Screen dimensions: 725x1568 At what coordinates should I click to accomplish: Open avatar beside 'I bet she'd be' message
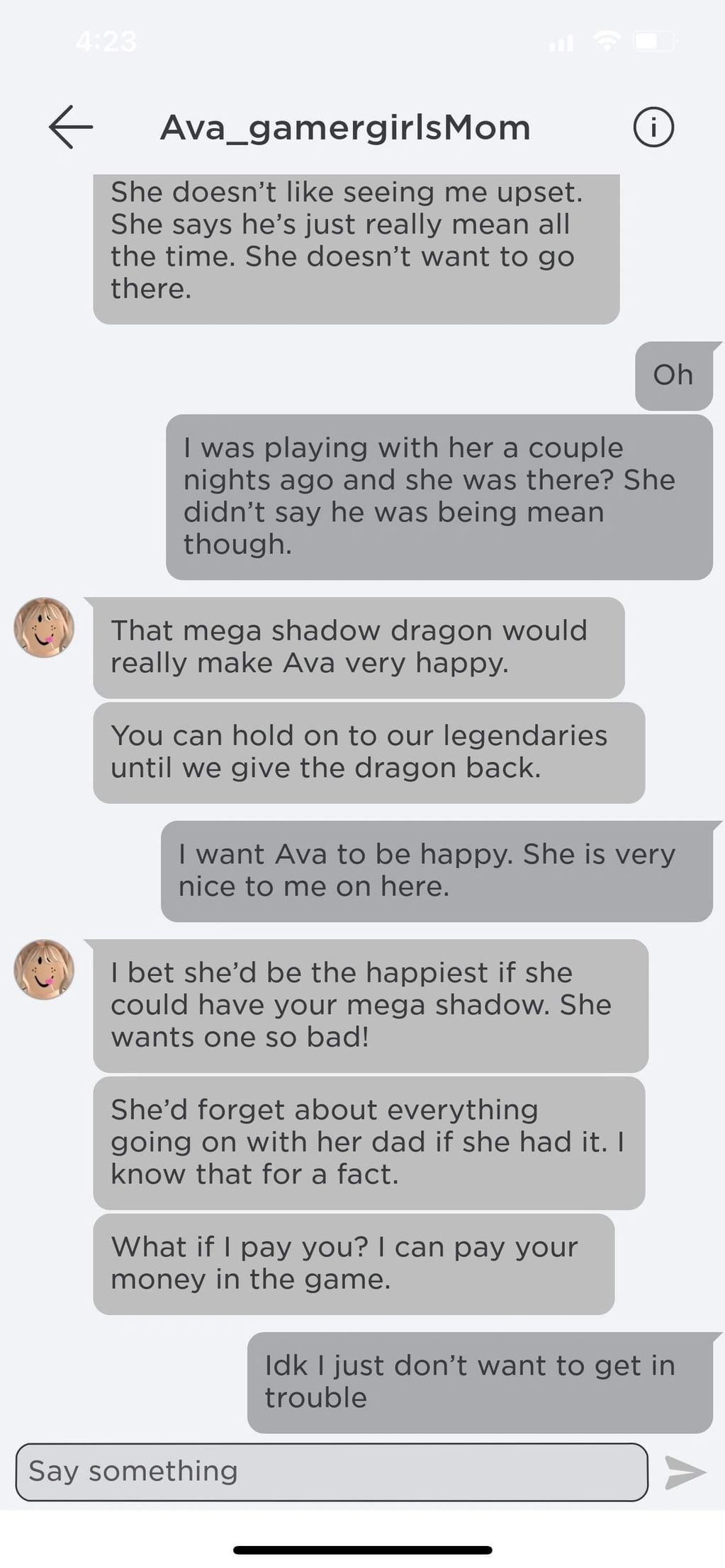pos(44,970)
